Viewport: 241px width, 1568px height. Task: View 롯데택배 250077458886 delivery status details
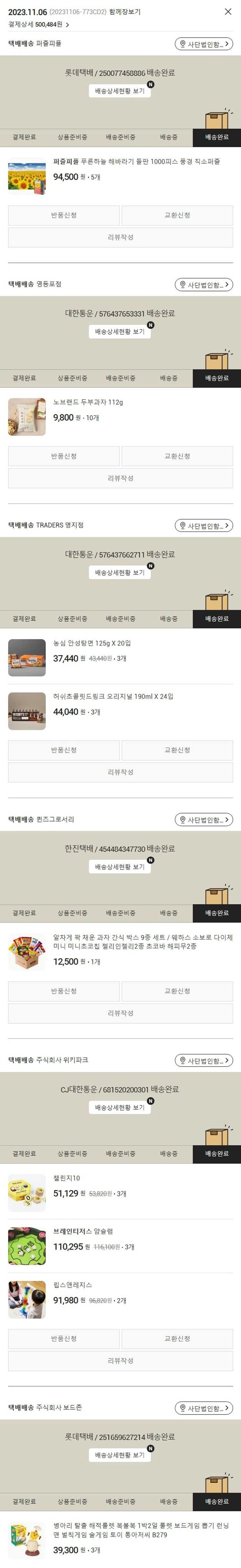pos(120,91)
